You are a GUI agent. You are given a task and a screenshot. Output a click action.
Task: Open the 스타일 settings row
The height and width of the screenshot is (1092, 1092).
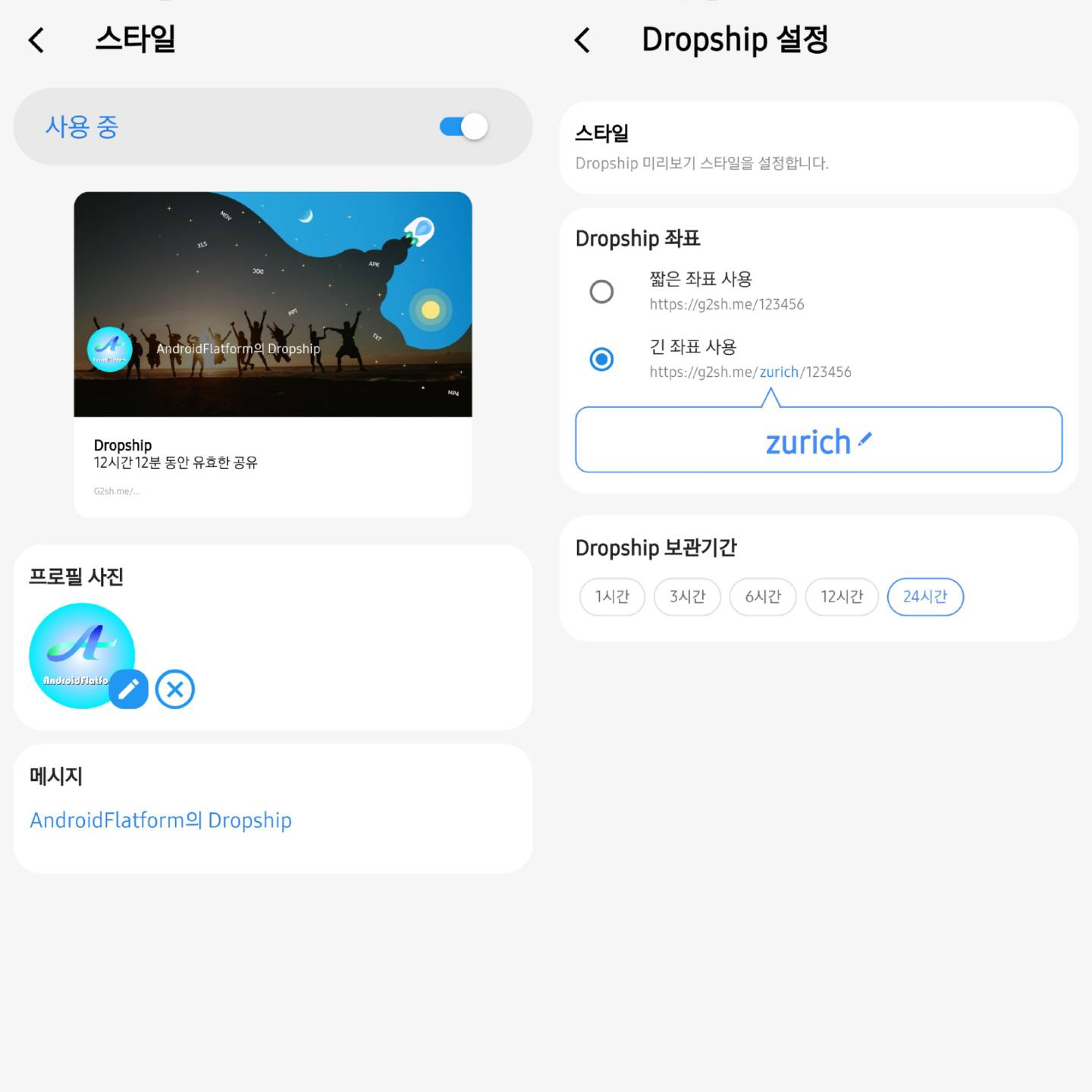818,147
